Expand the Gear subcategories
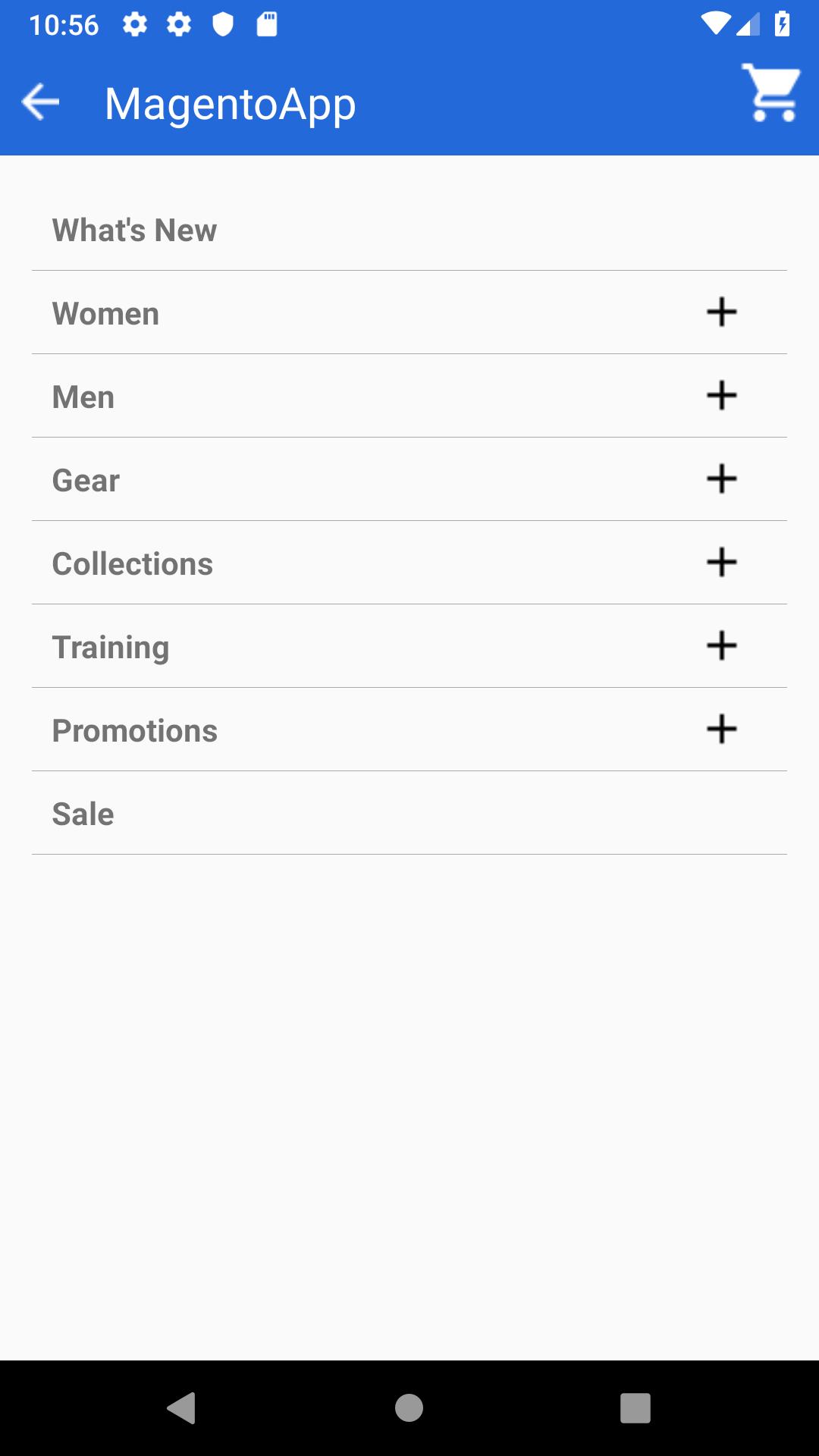 tap(721, 479)
